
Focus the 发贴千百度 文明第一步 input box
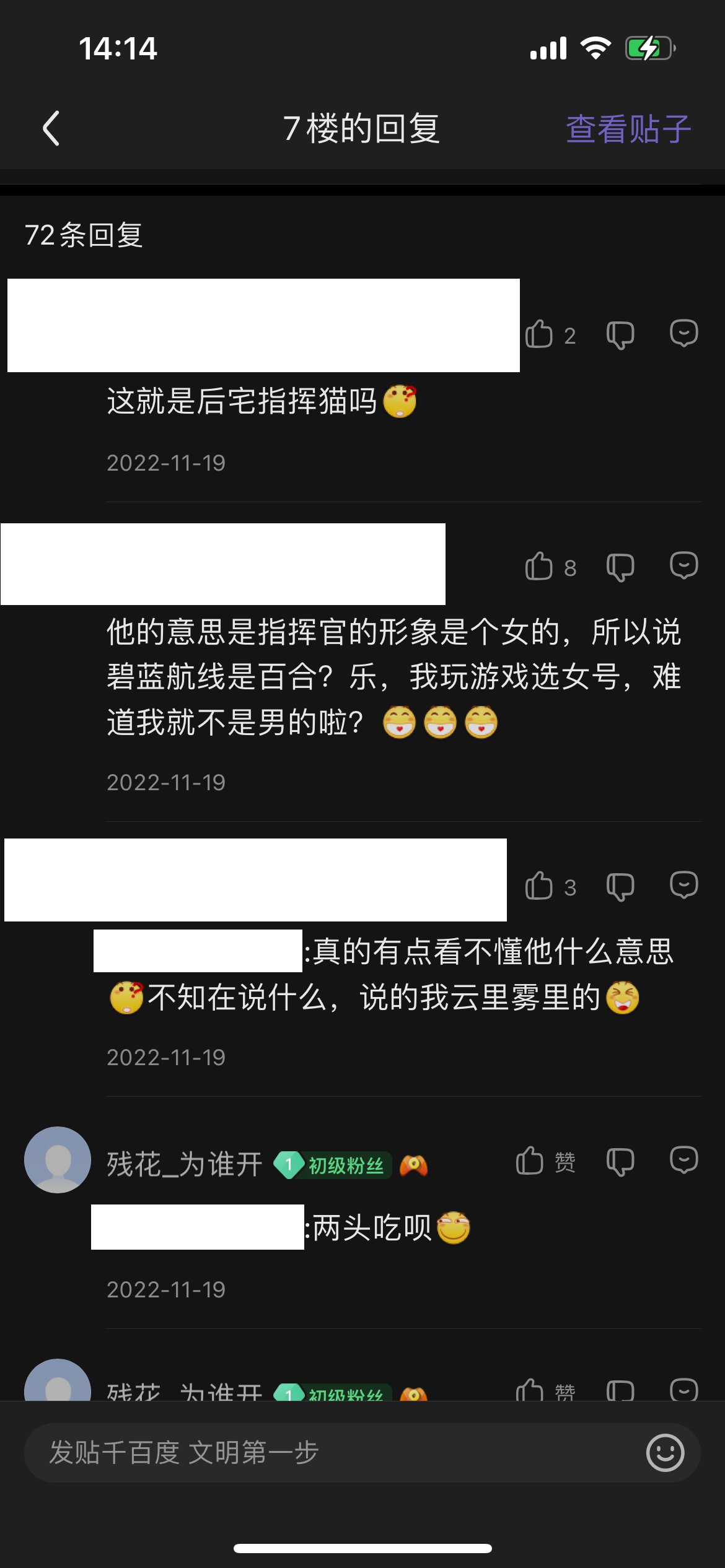tap(335, 1452)
